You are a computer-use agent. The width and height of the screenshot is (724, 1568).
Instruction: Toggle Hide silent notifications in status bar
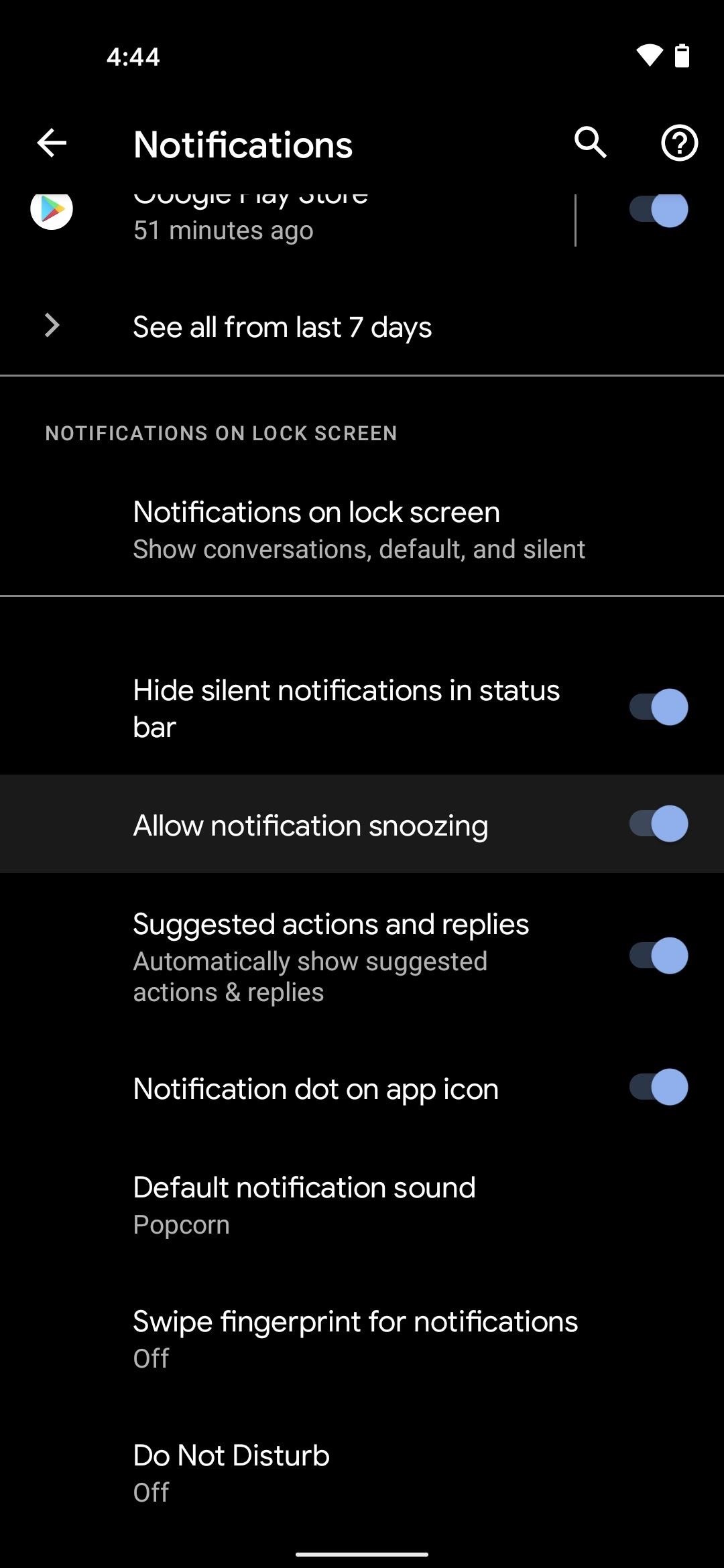[x=658, y=708]
